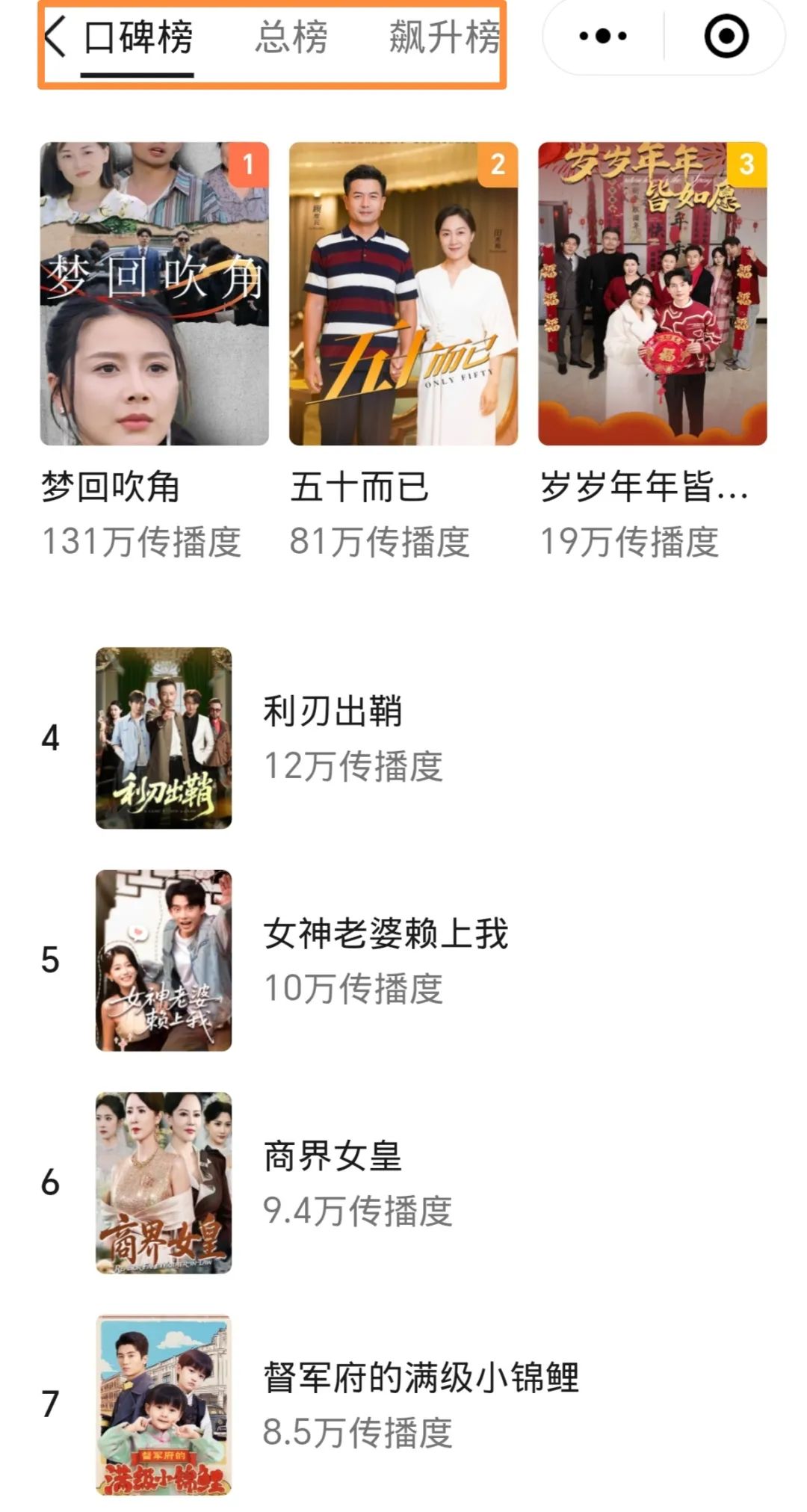Viewport: 807px width, 1512px height.
Task: Open the mini program more options menu
Action: click(x=603, y=36)
